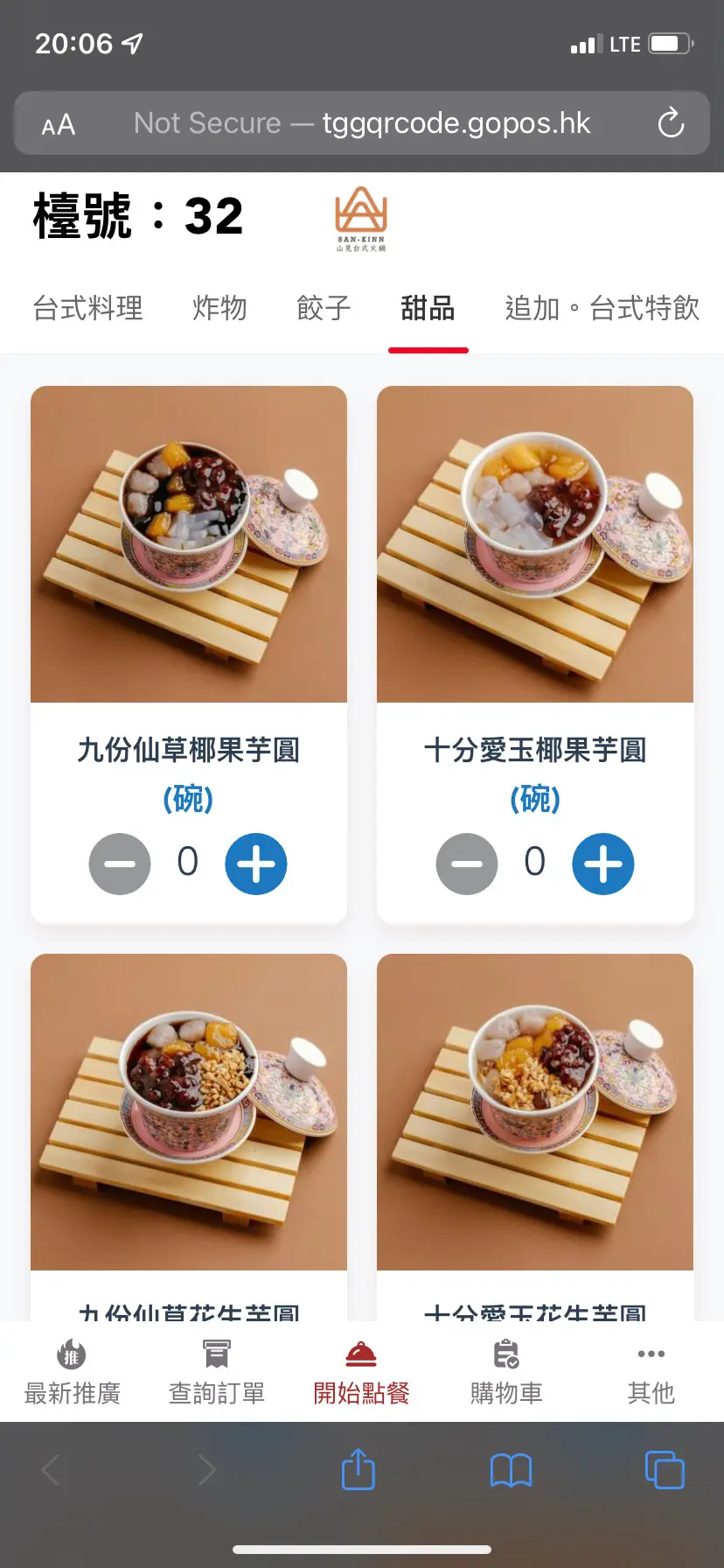The height and width of the screenshot is (1568, 724).
Task: Open 查詢訂單 to check orders
Action: coord(217,1372)
